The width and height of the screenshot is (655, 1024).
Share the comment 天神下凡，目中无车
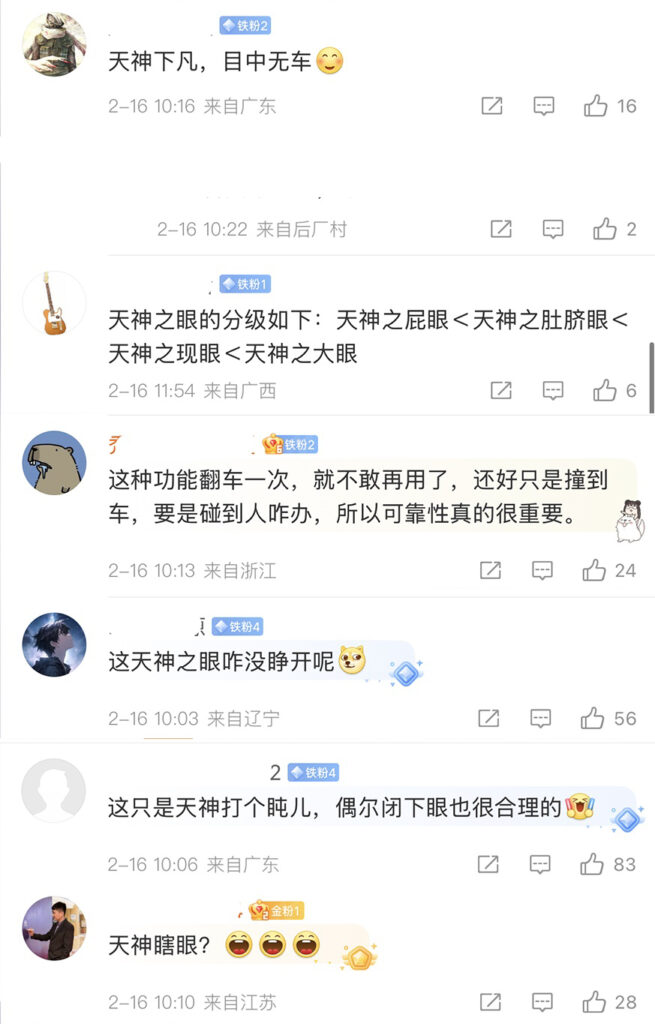491,106
